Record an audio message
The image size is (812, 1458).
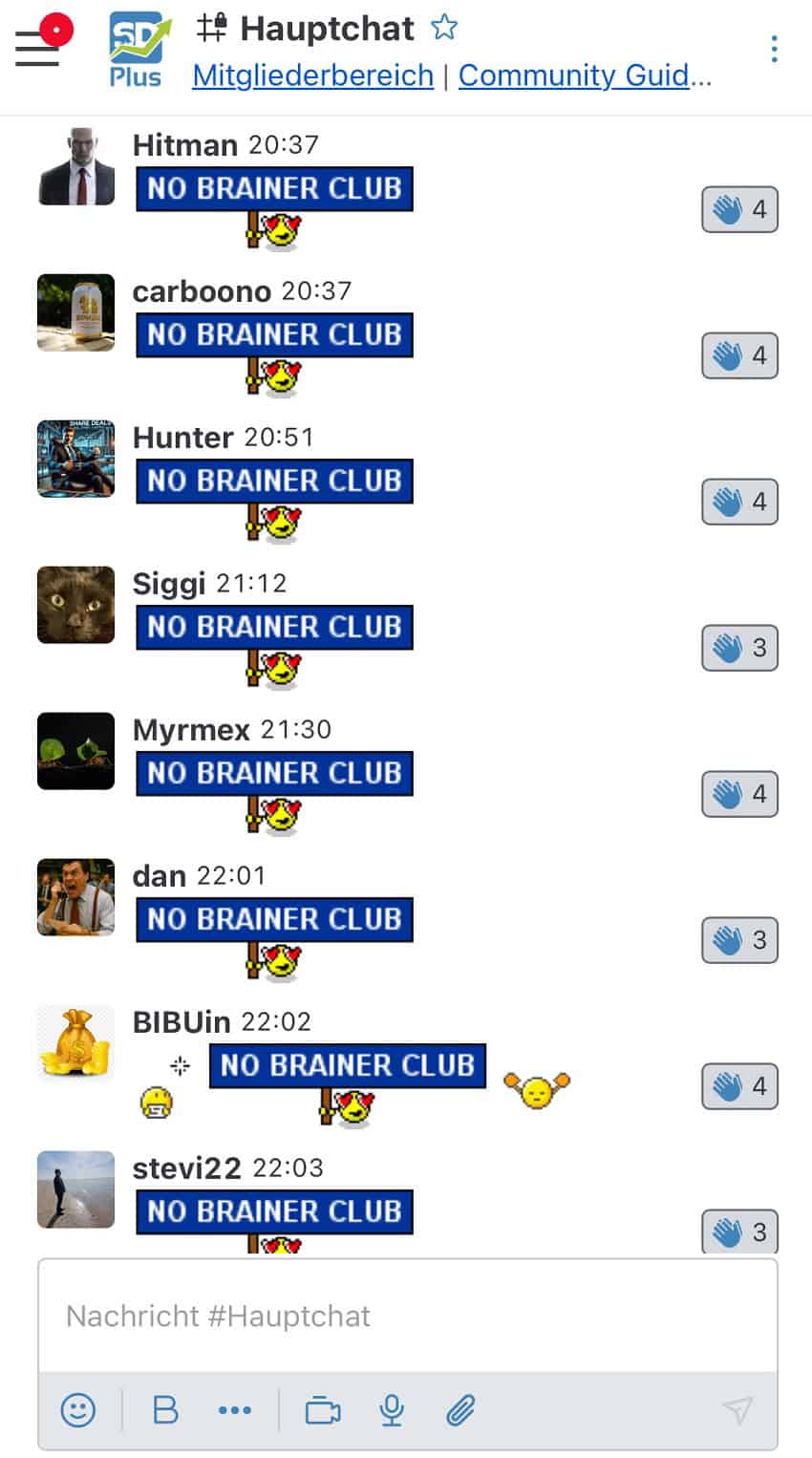[x=392, y=1409]
